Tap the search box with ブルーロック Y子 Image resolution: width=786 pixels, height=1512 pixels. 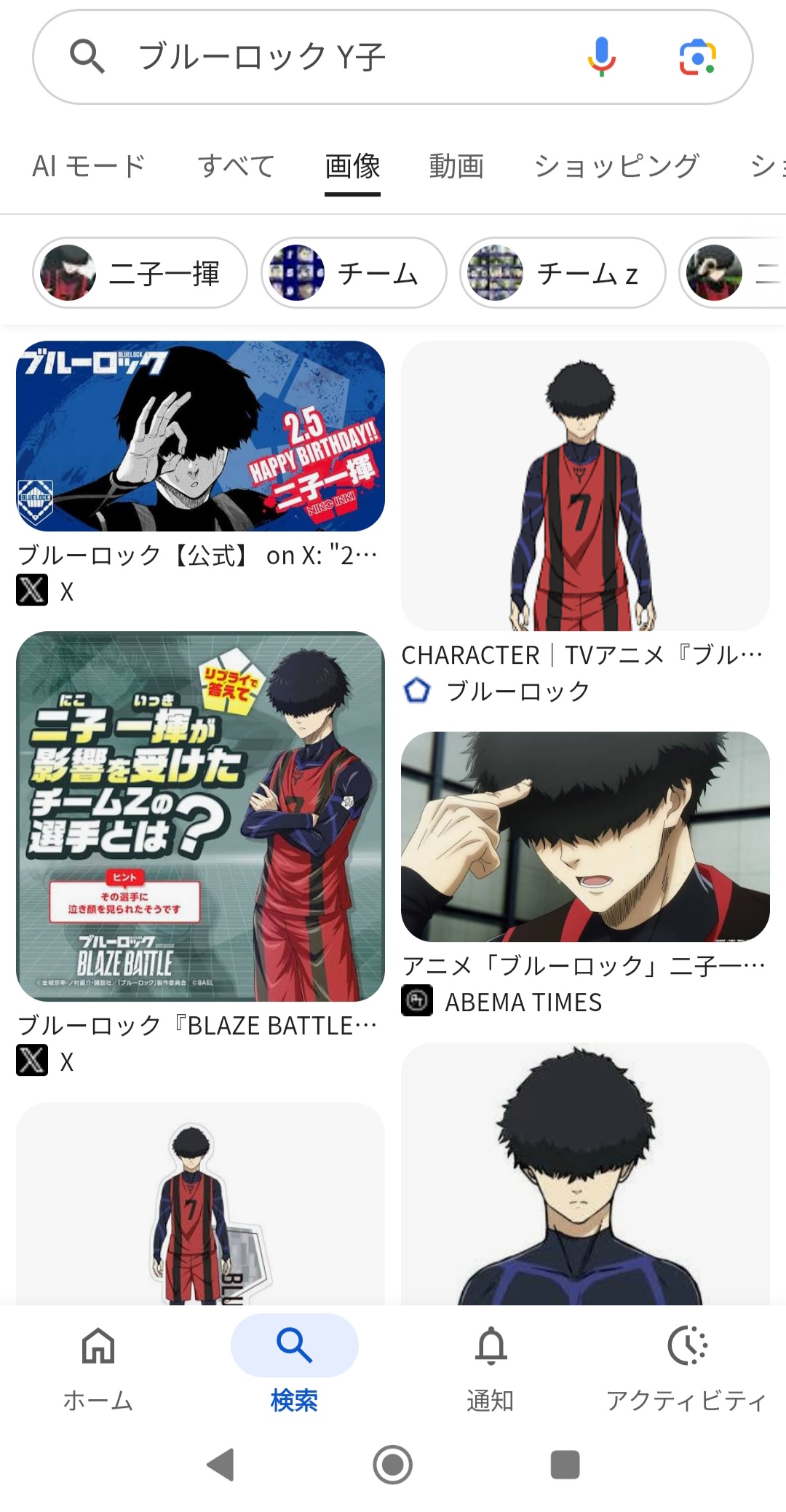(x=327, y=57)
